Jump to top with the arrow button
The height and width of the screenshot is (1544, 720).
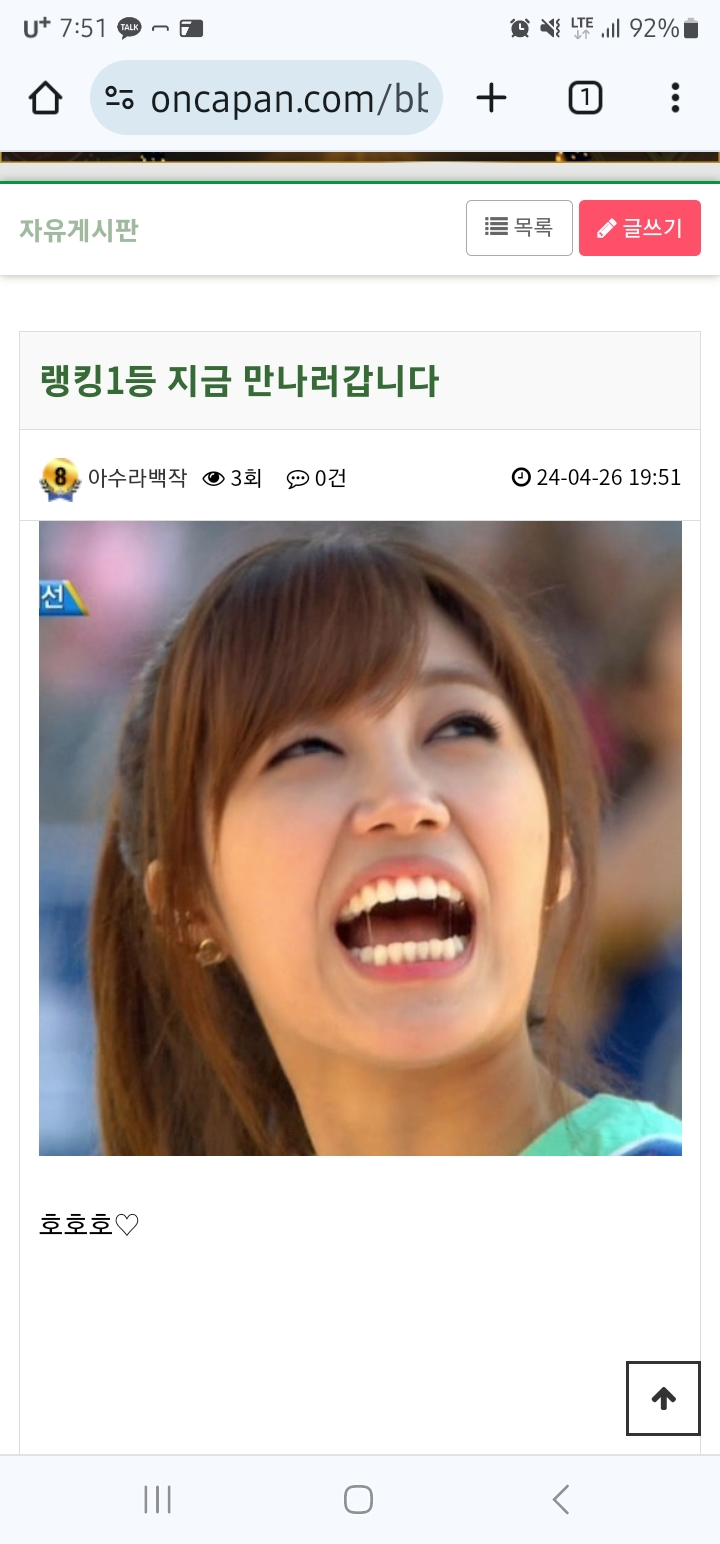tap(663, 1398)
